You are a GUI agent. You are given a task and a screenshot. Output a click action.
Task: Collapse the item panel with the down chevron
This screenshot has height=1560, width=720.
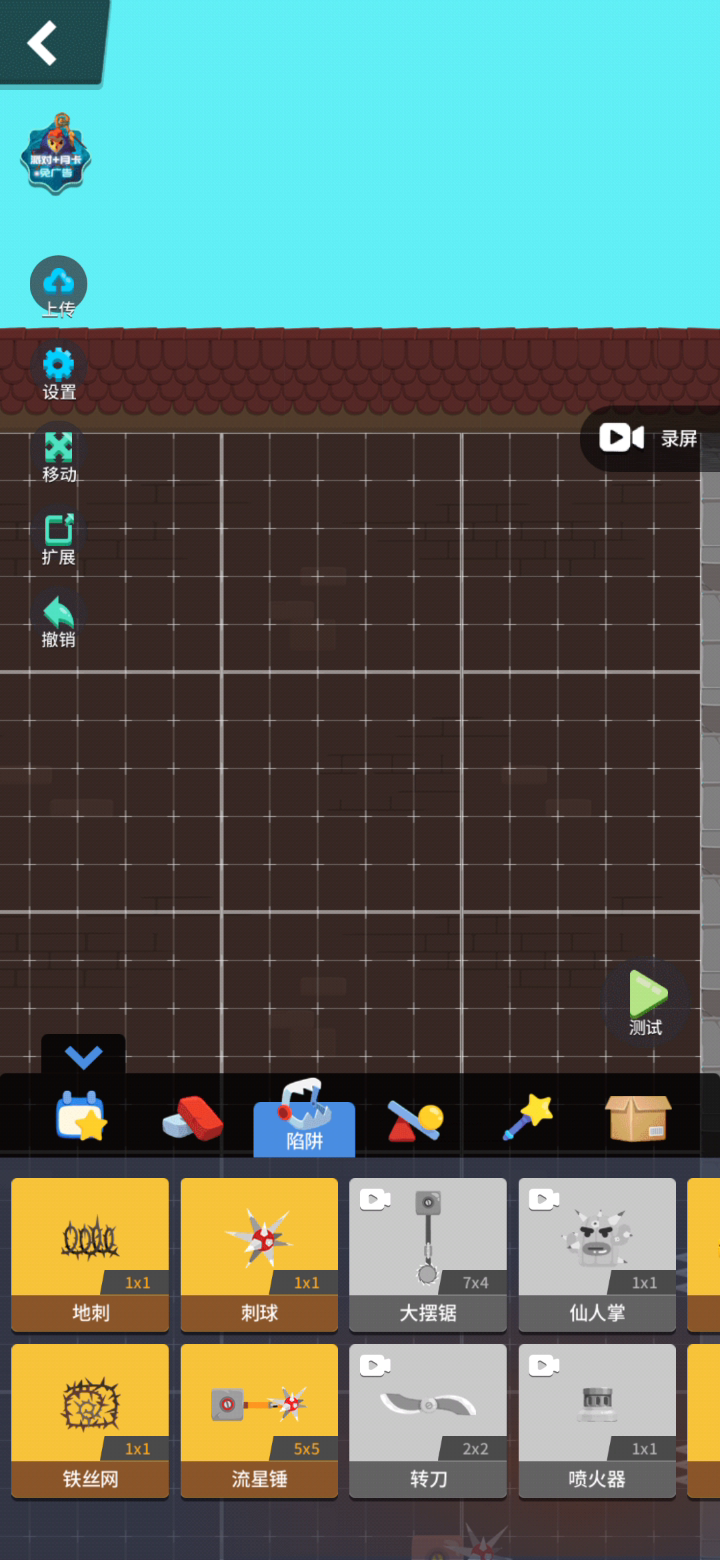point(83,1056)
